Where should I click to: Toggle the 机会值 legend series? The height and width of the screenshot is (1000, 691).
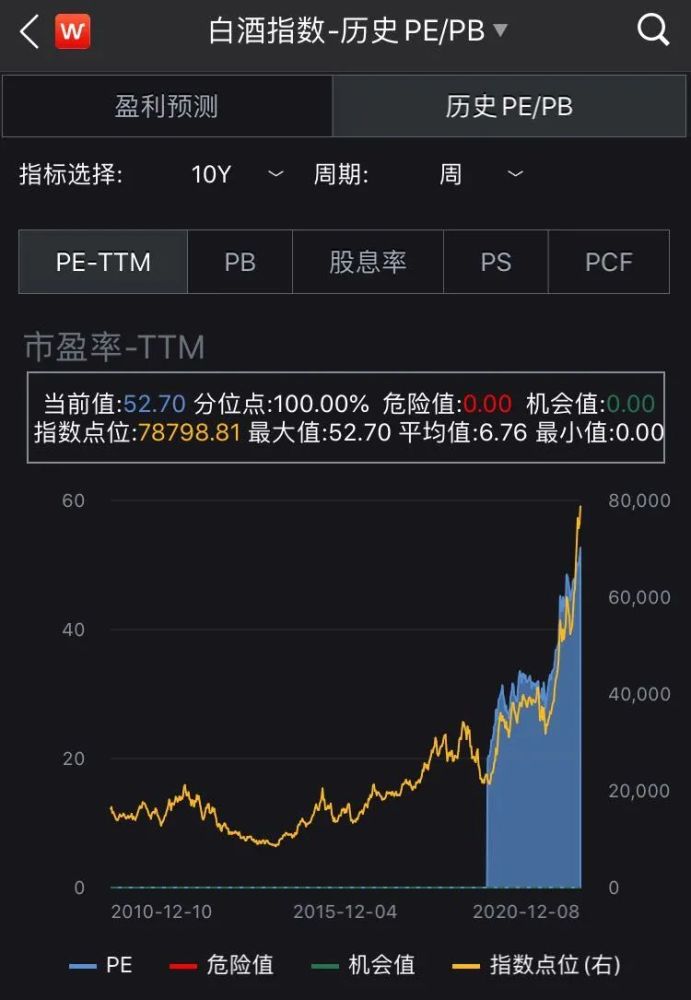(x=363, y=965)
